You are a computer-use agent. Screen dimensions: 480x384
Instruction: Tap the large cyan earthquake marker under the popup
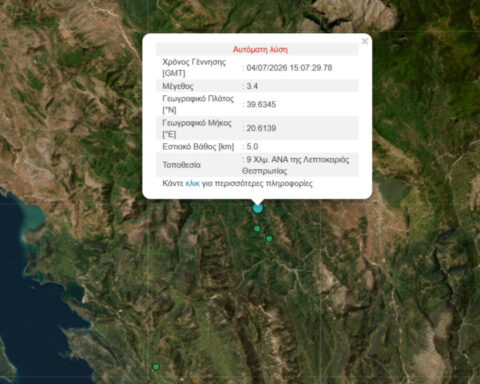258,208
